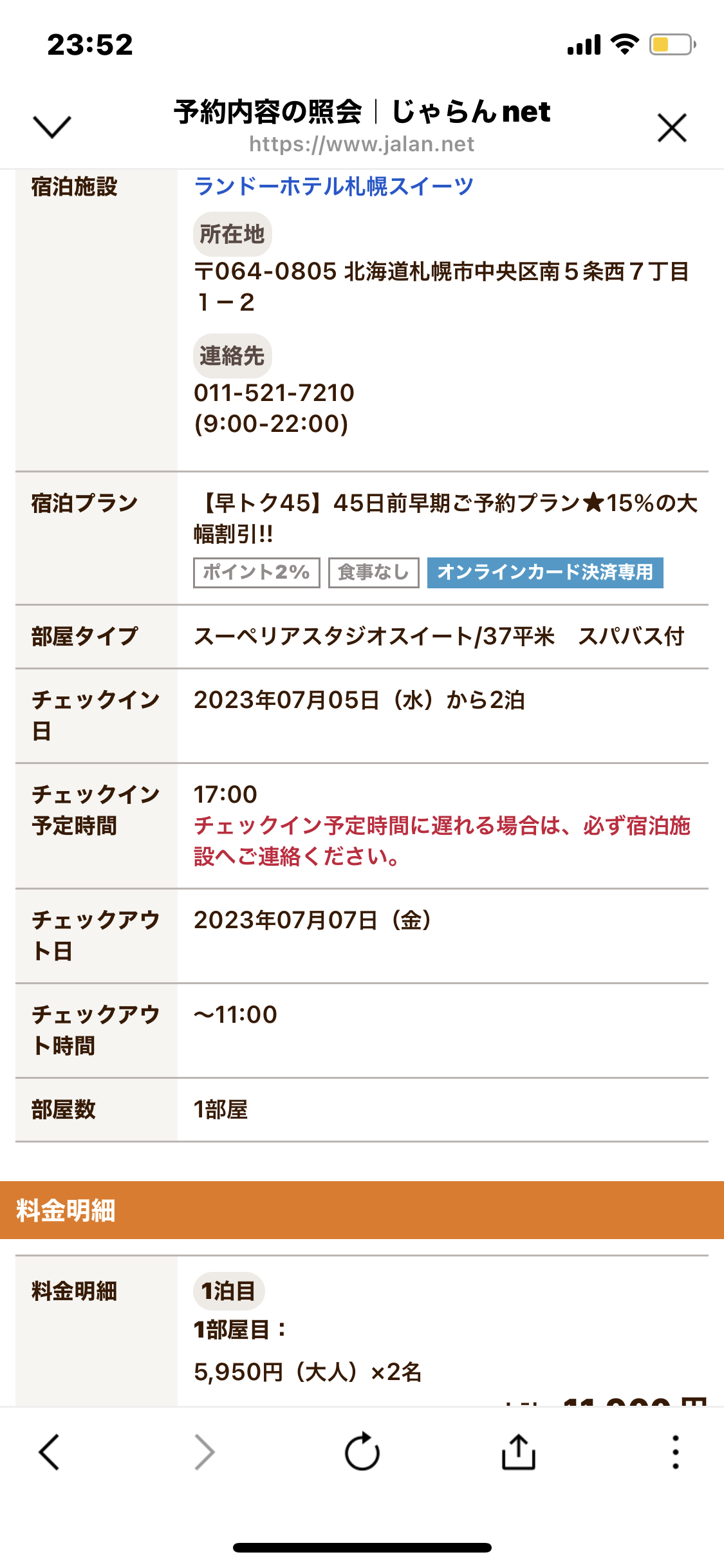Screen dimensions: 724x1568
Task: Go back to the previous page
Action: [49, 1452]
